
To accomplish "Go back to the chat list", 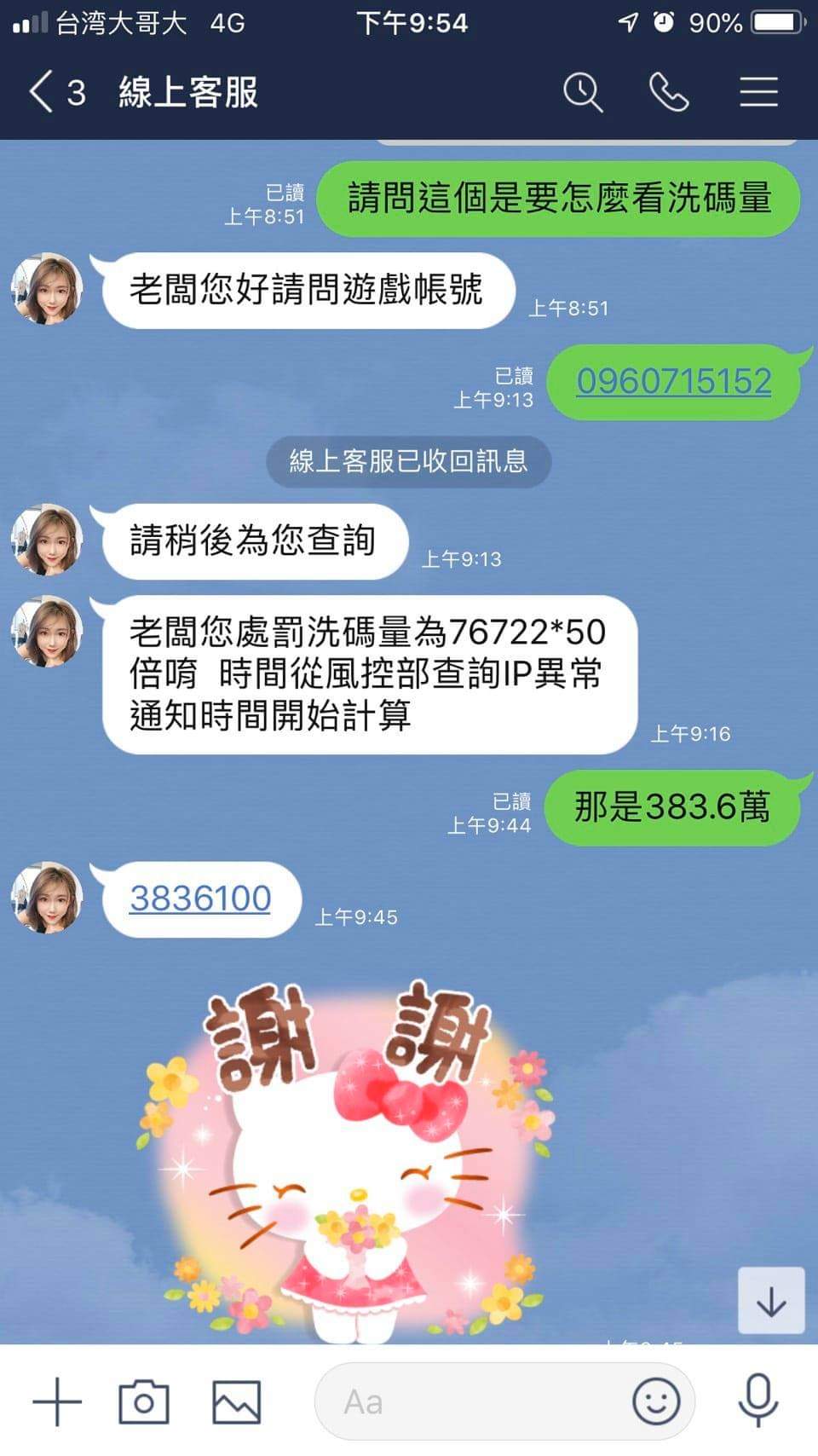I will (43, 92).
